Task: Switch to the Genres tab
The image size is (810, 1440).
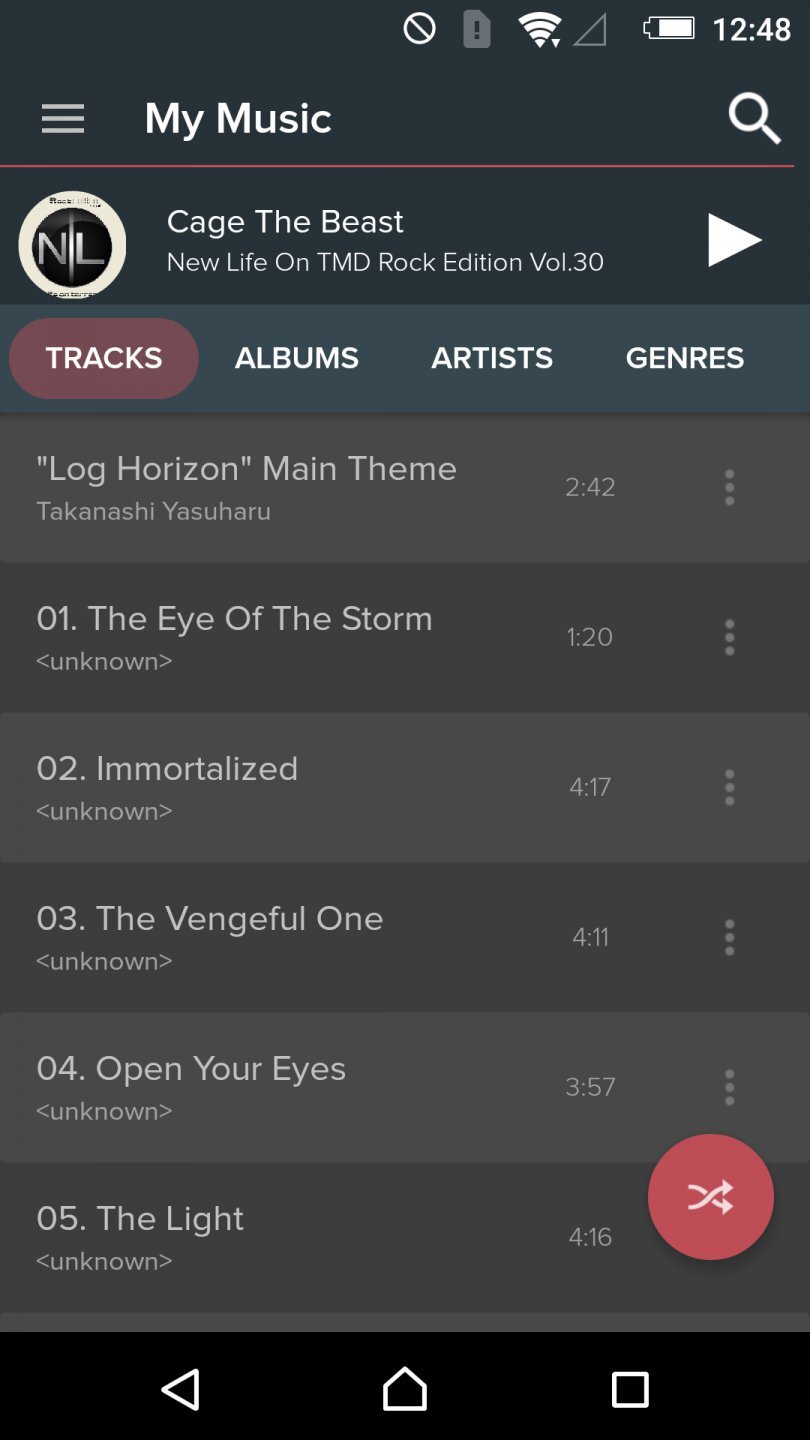Action: (x=684, y=357)
